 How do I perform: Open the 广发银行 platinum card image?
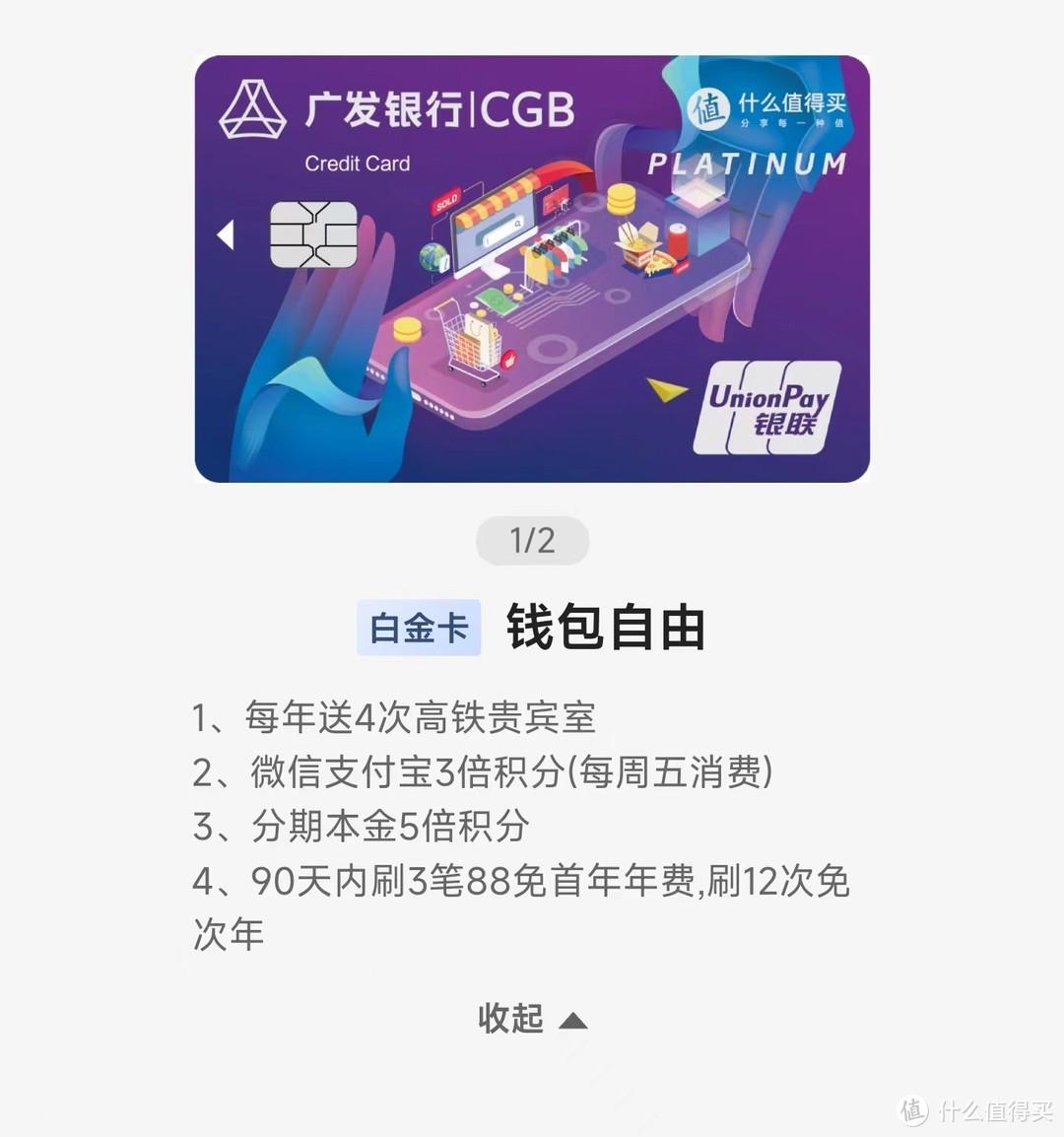pyautogui.click(x=532, y=269)
